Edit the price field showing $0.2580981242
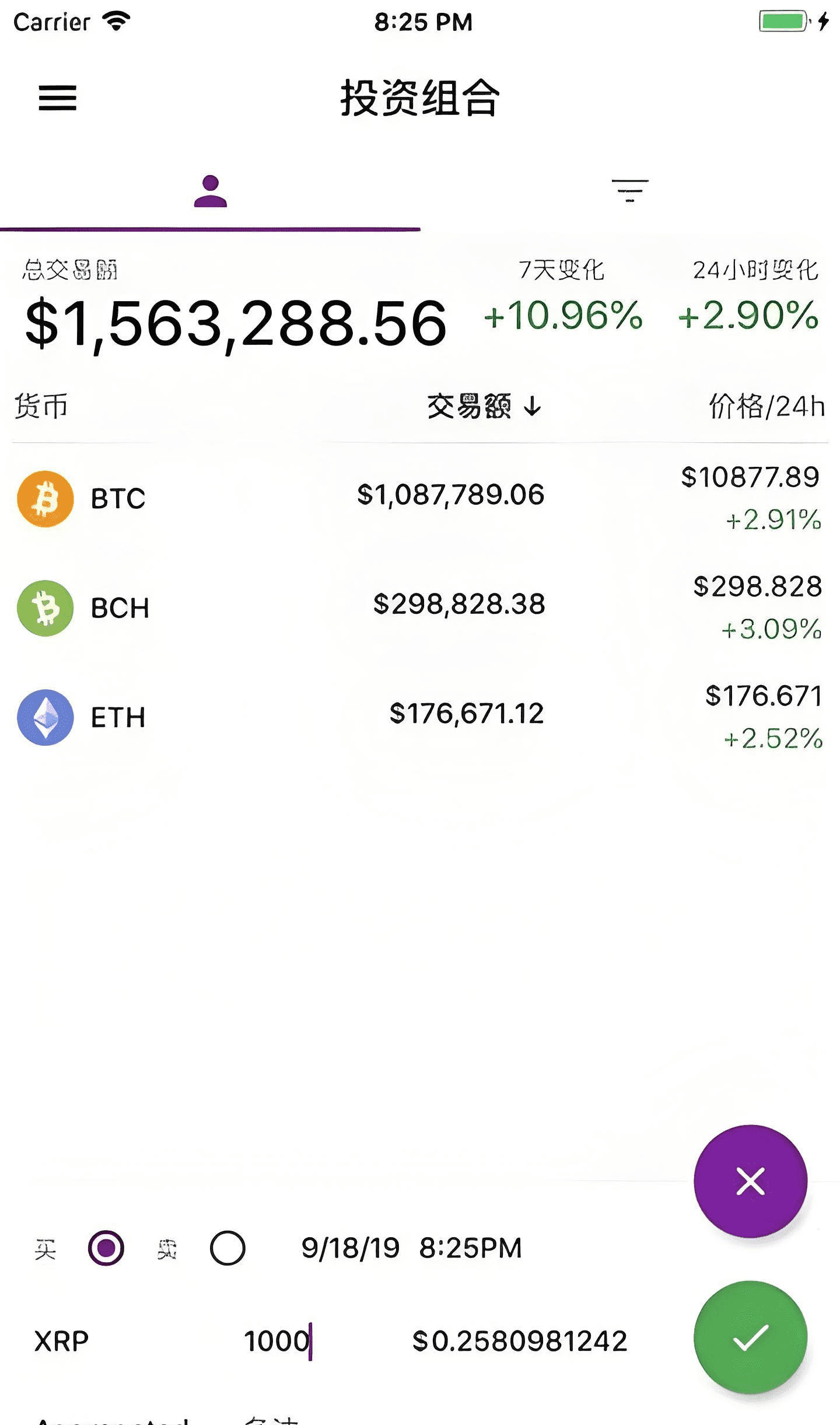The image size is (840, 1425). pyautogui.click(x=519, y=1341)
